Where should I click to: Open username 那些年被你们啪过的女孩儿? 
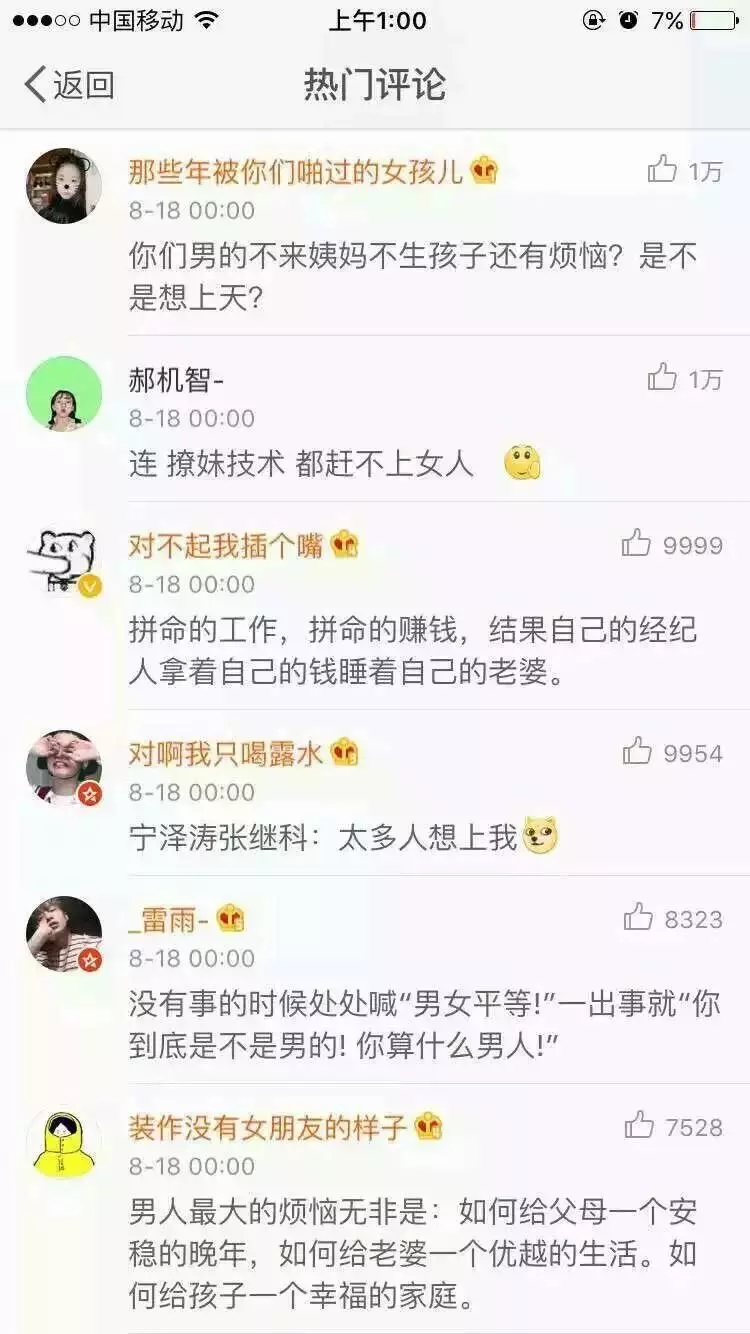click(296, 171)
